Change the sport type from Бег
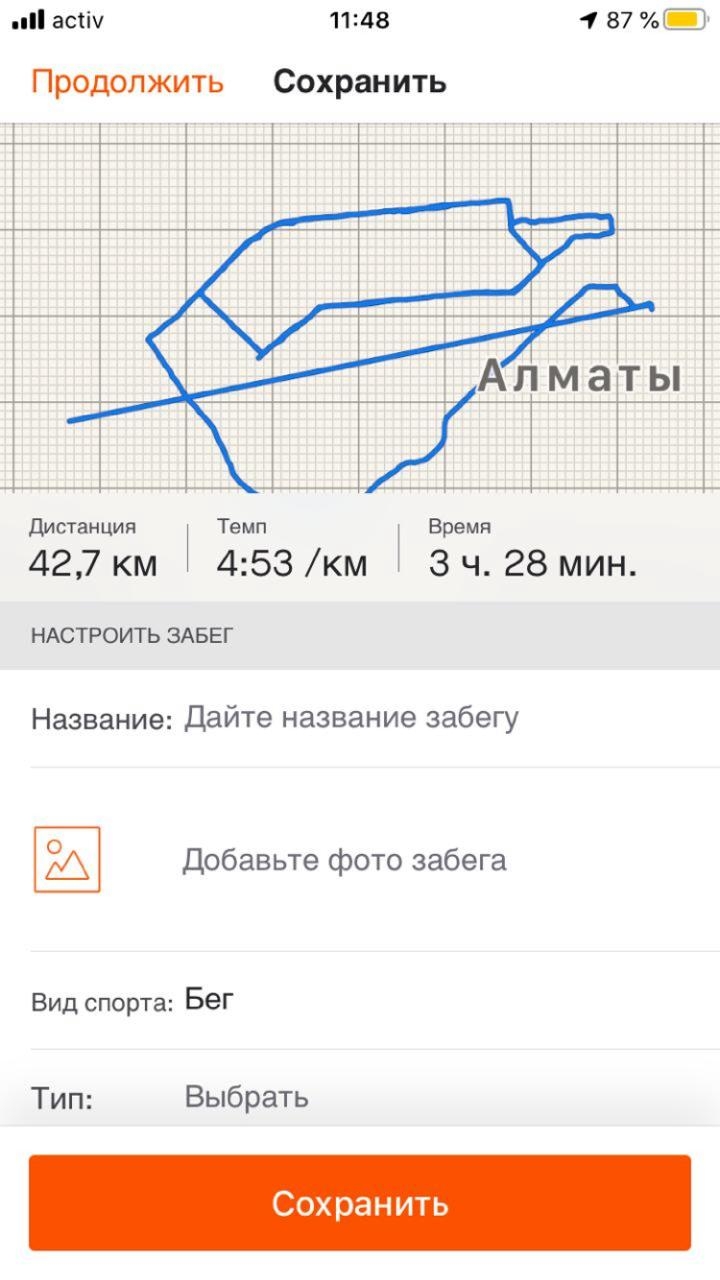Image resolution: width=720 pixels, height=1280 pixels. click(x=209, y=1000)
